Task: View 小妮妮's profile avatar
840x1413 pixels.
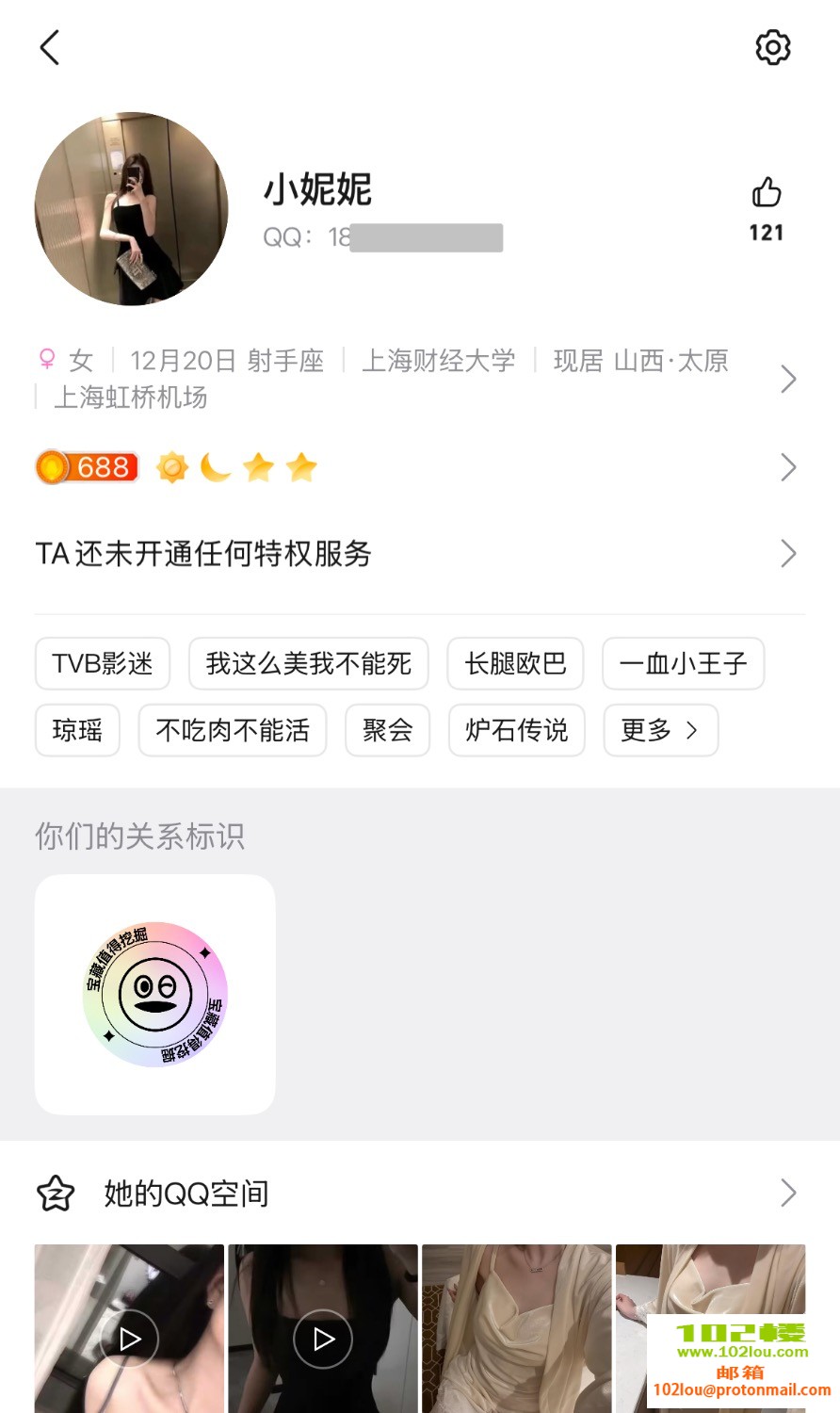Action: click(132, 209)
